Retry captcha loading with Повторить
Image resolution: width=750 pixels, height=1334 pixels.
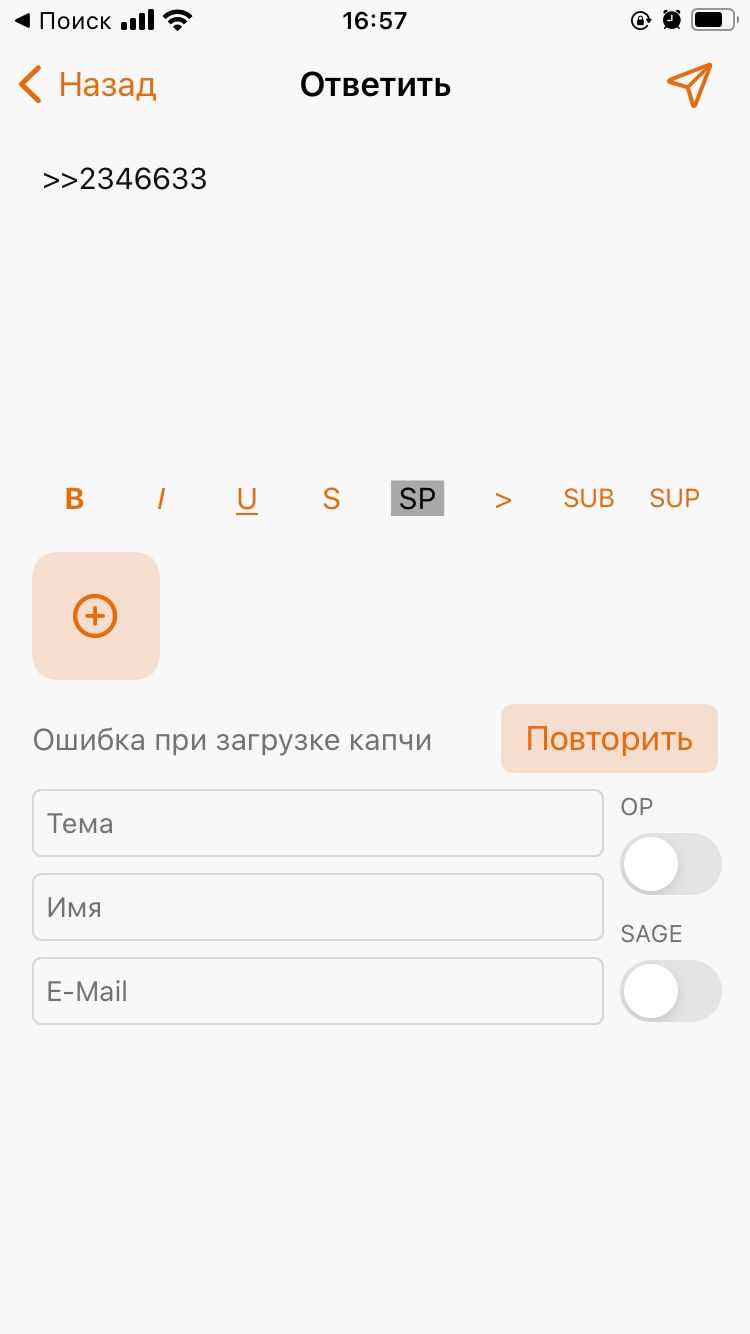click(x=609, y=738)
